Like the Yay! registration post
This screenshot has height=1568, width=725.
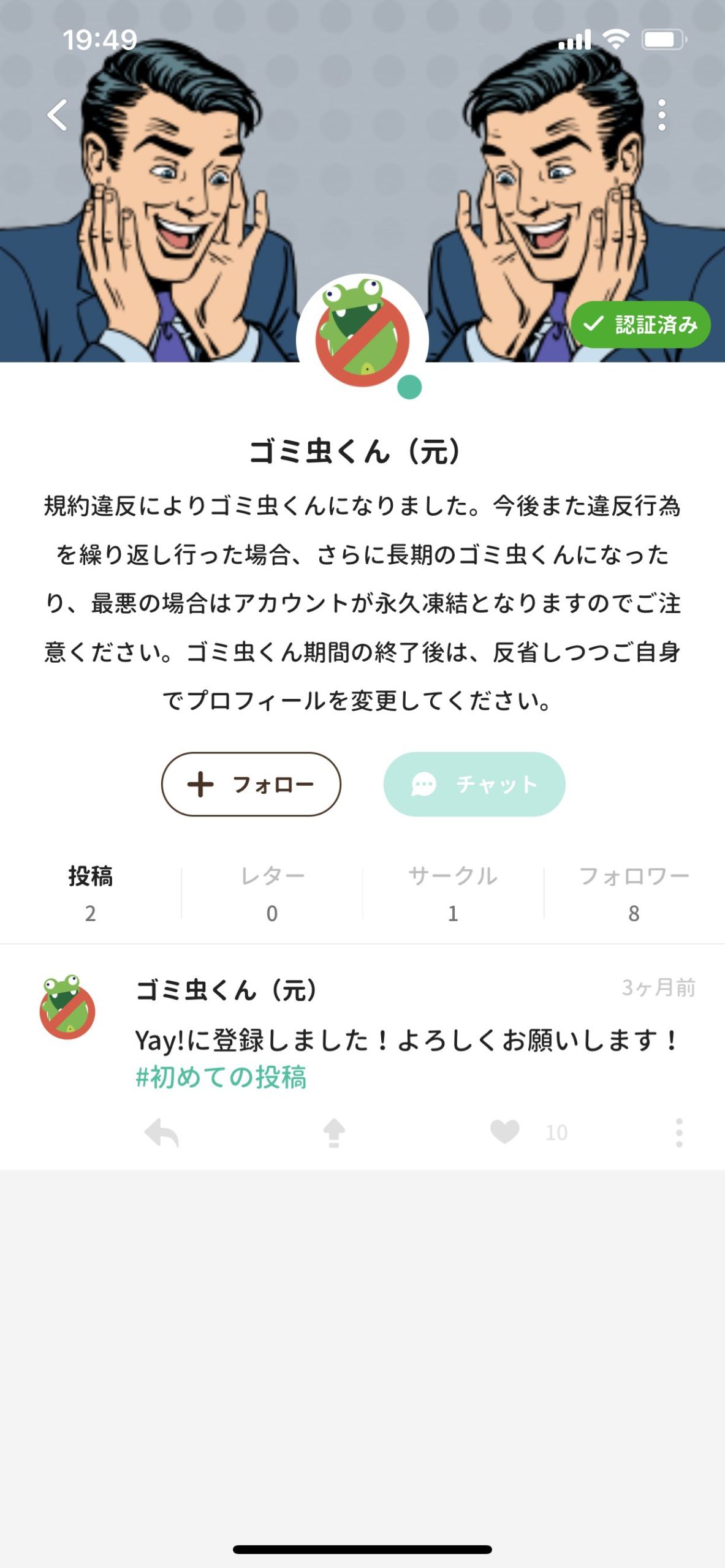[x=505, y=1132]
